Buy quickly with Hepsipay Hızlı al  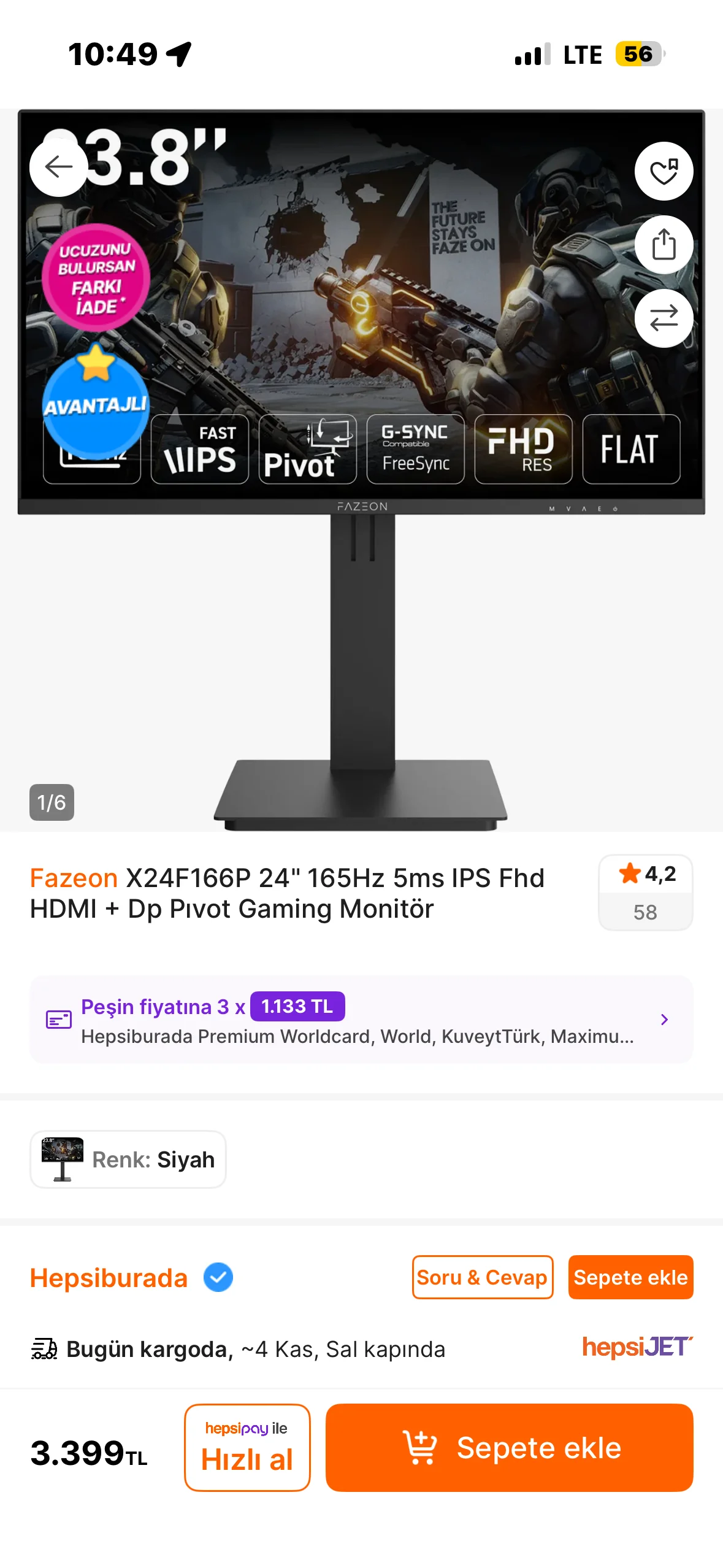click(x=247, y=1447)
